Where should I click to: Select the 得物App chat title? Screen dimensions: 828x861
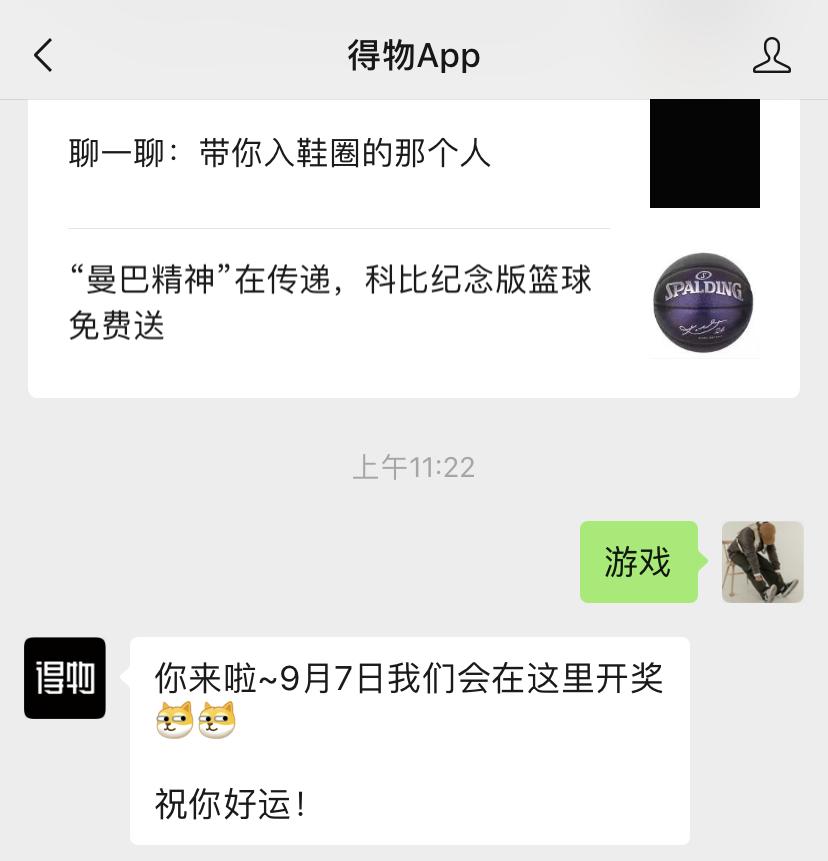point(414,56)
